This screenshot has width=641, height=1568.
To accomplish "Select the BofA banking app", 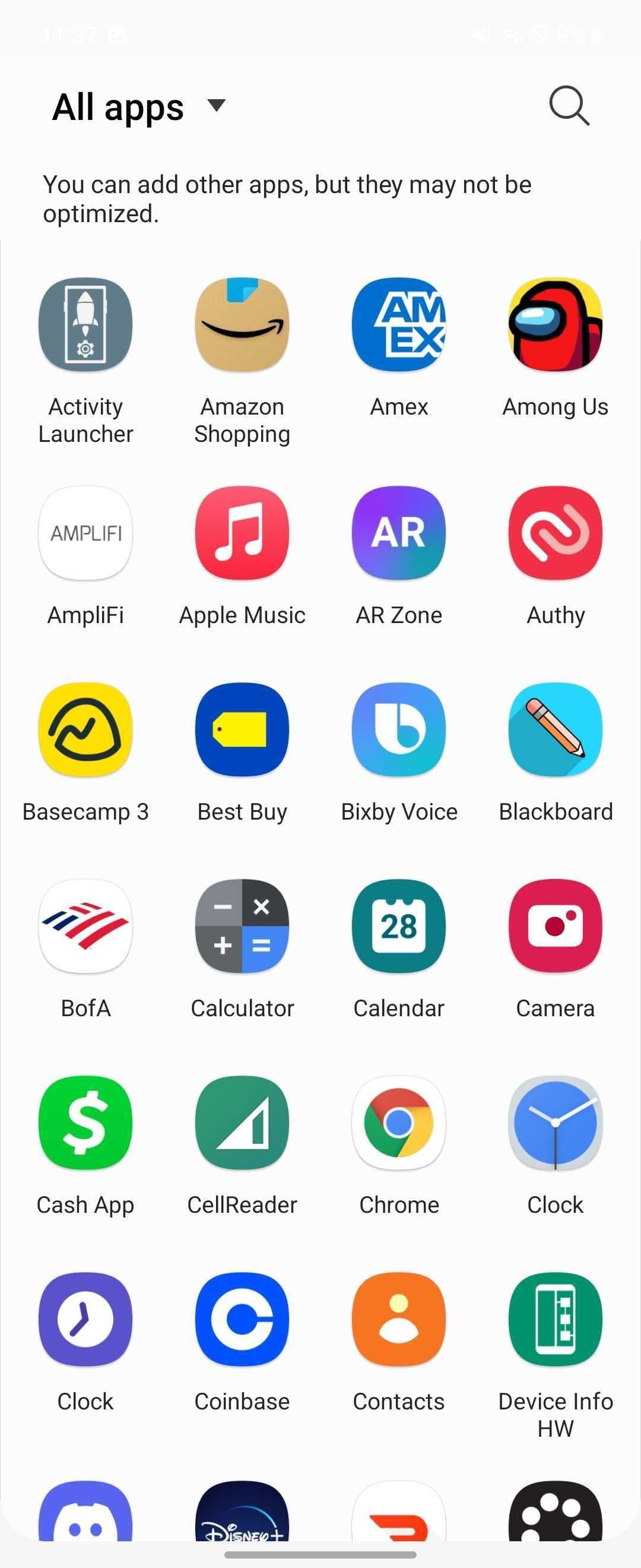I will coord(85,926).
